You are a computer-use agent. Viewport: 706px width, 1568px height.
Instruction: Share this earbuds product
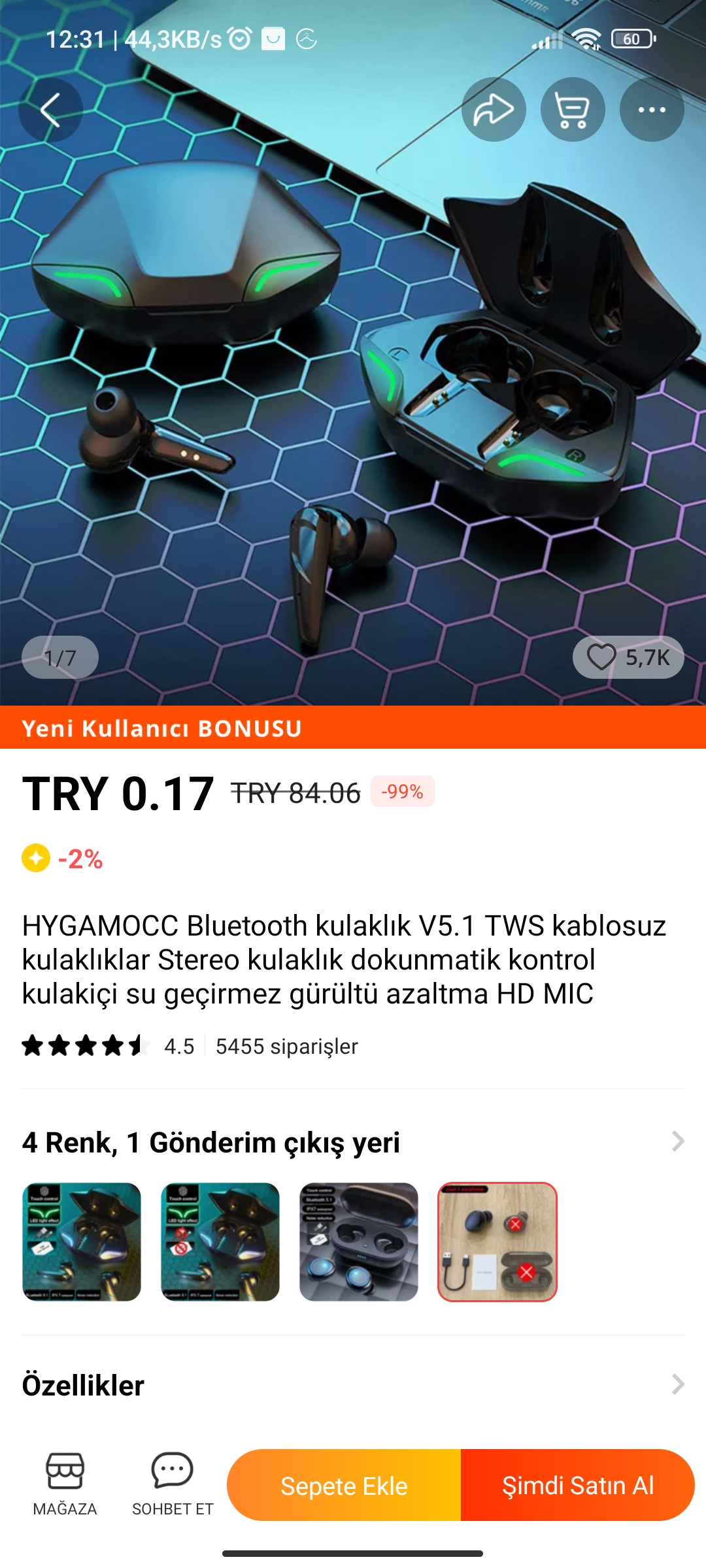(494, 110)
